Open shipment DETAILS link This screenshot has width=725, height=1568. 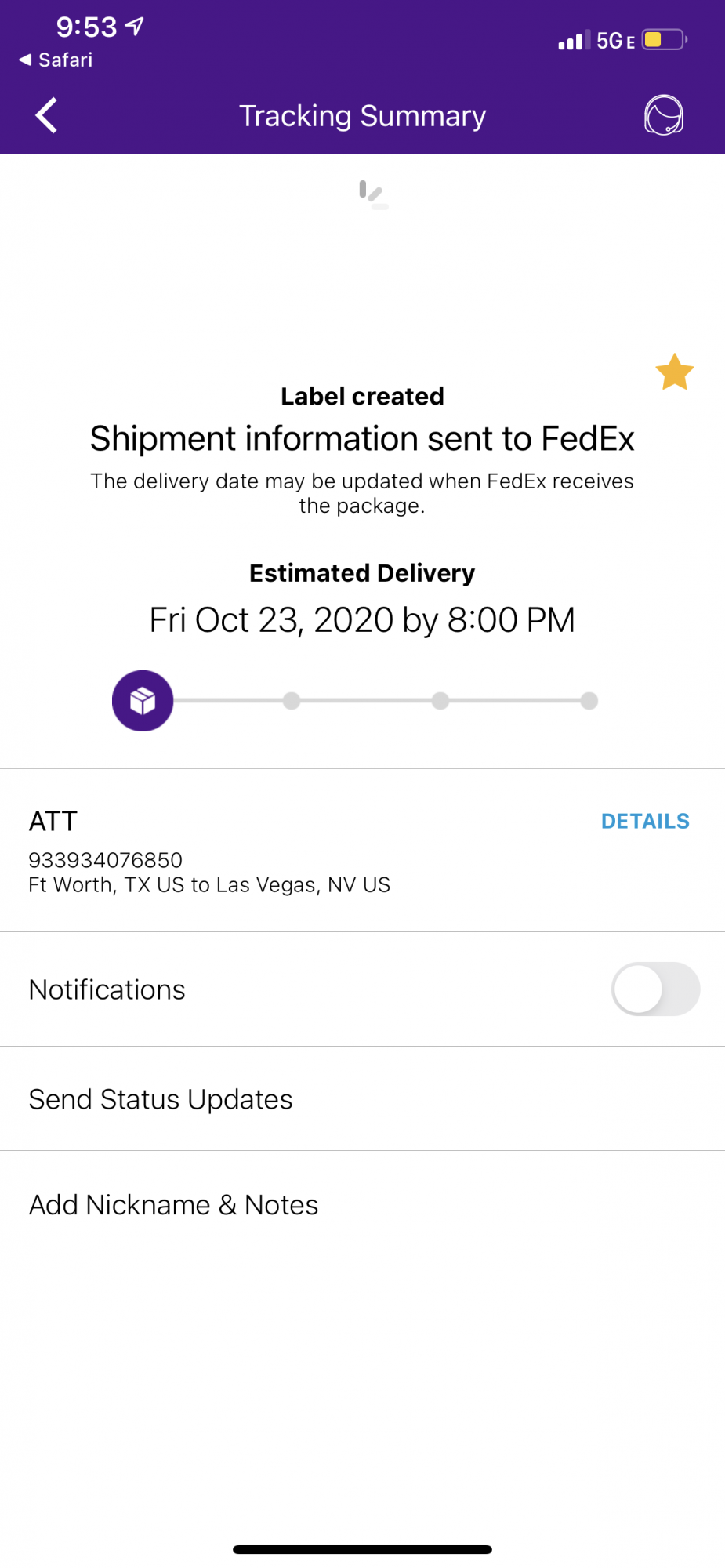[x=645, y=821]
